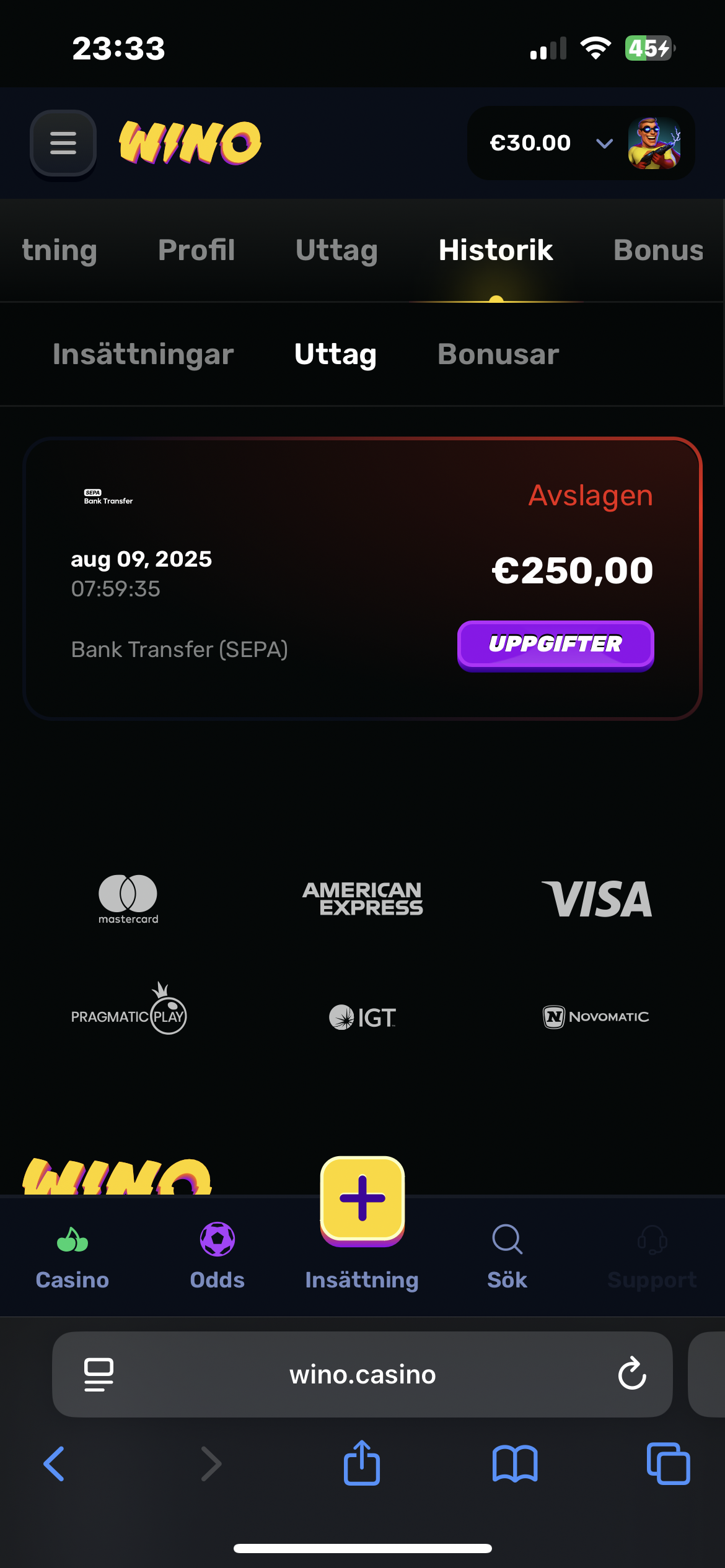View Uppgifter for the €250,00 withdrawal
Screen dimensions: 725x1568
click(x=555, y=644)
